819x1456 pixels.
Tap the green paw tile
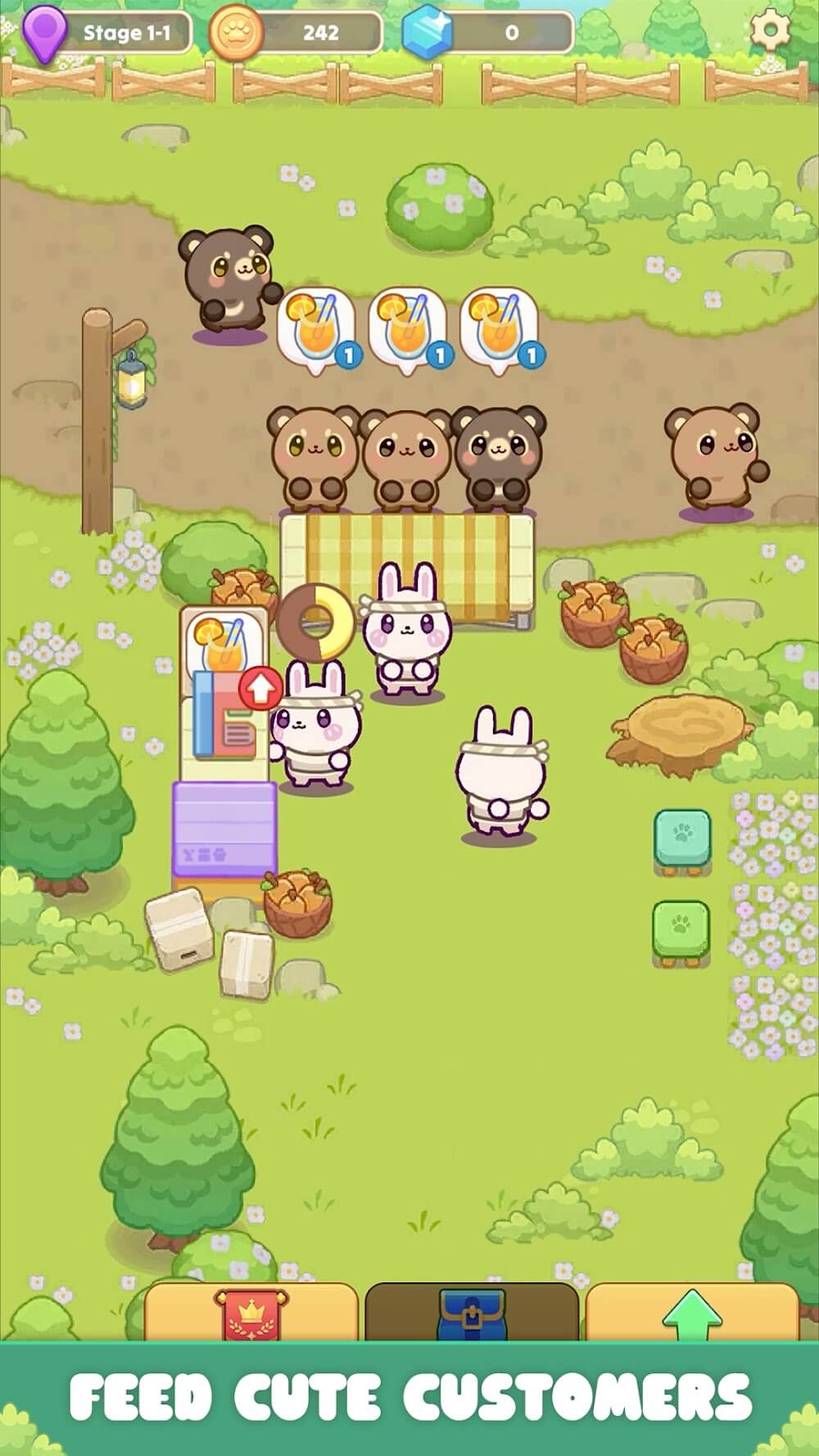[681, 928]
